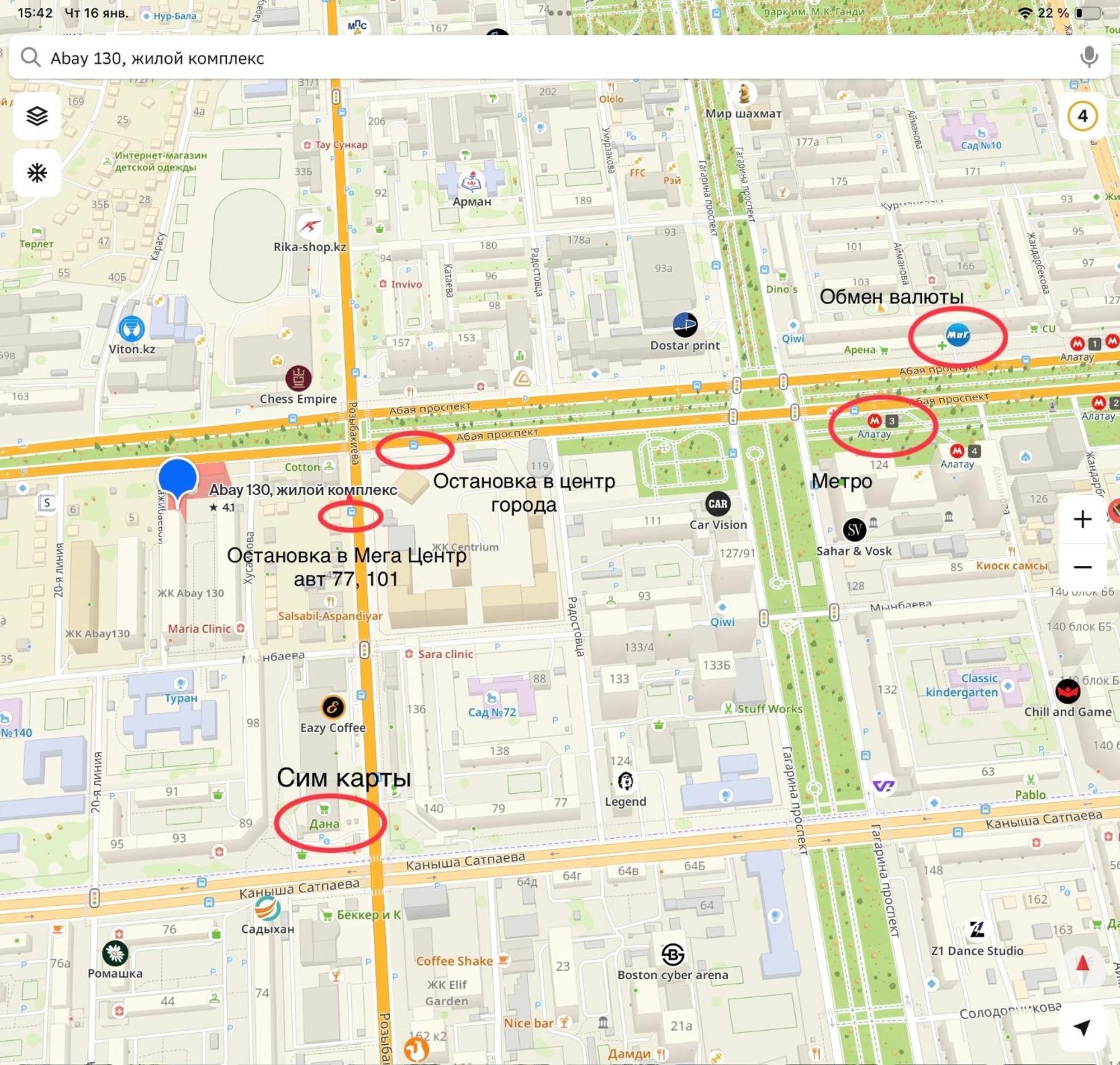Open the Viton.kz place marker

click(x=132, y=329)
